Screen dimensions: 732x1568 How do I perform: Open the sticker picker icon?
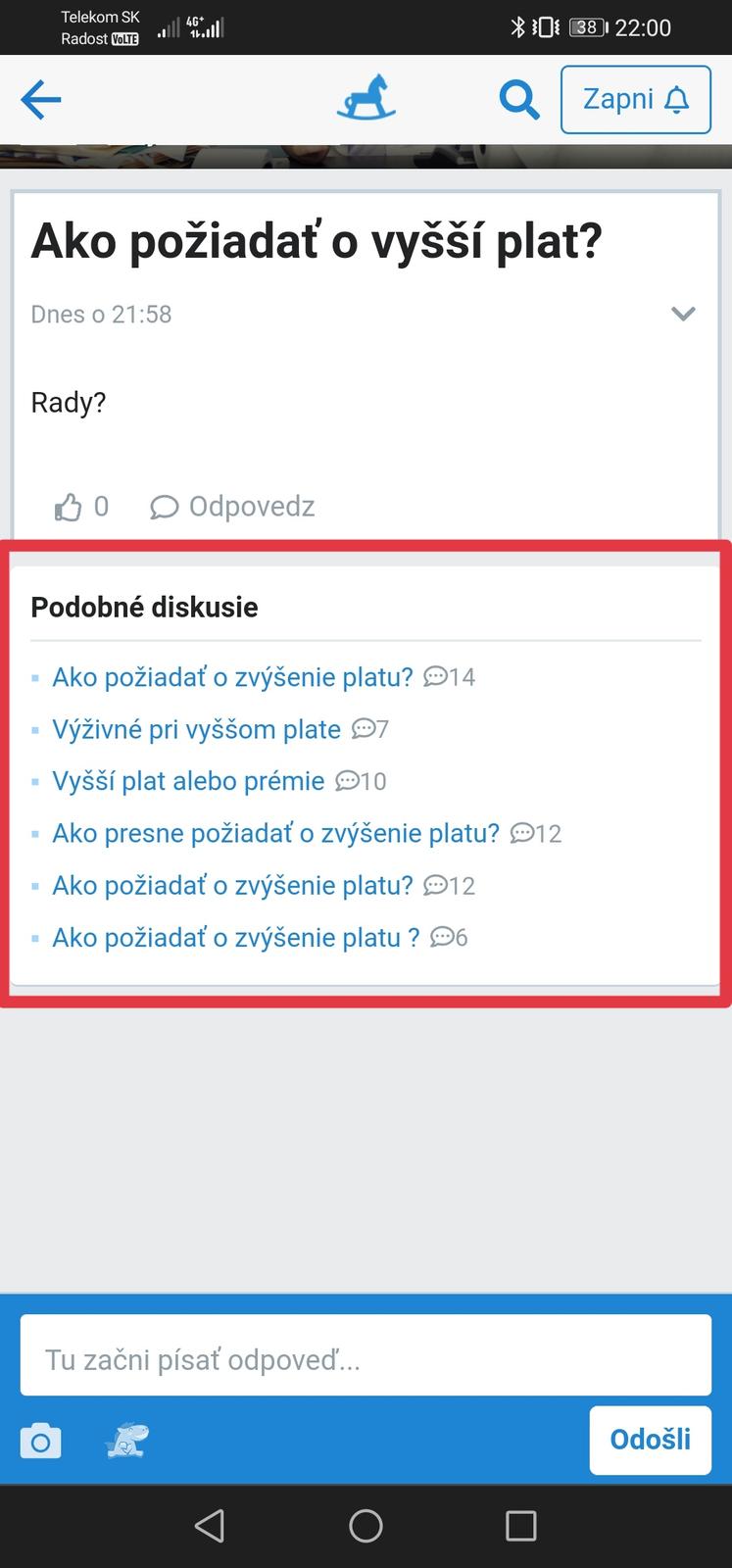[x=127, y=1441]
